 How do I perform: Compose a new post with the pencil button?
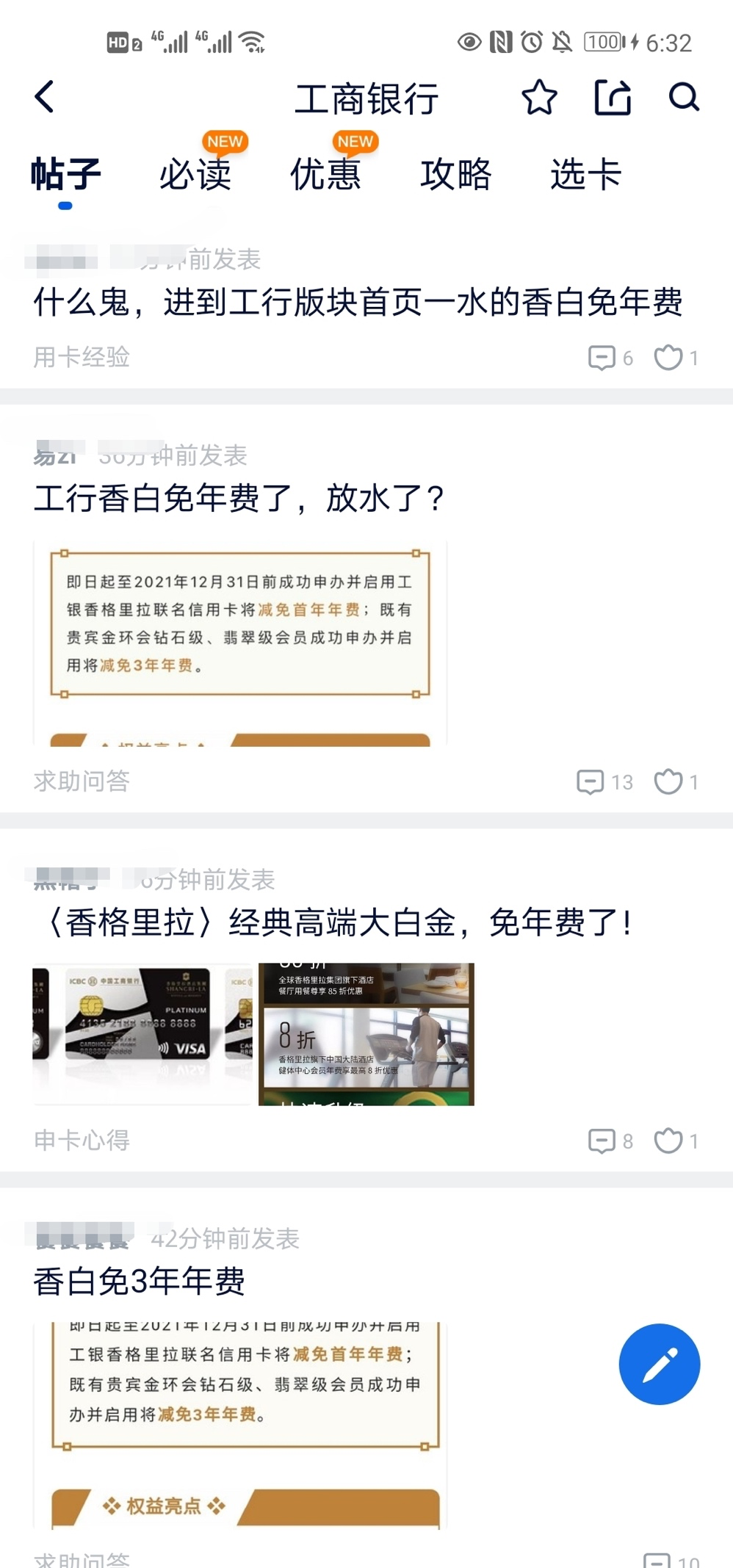click(659, 1365)
